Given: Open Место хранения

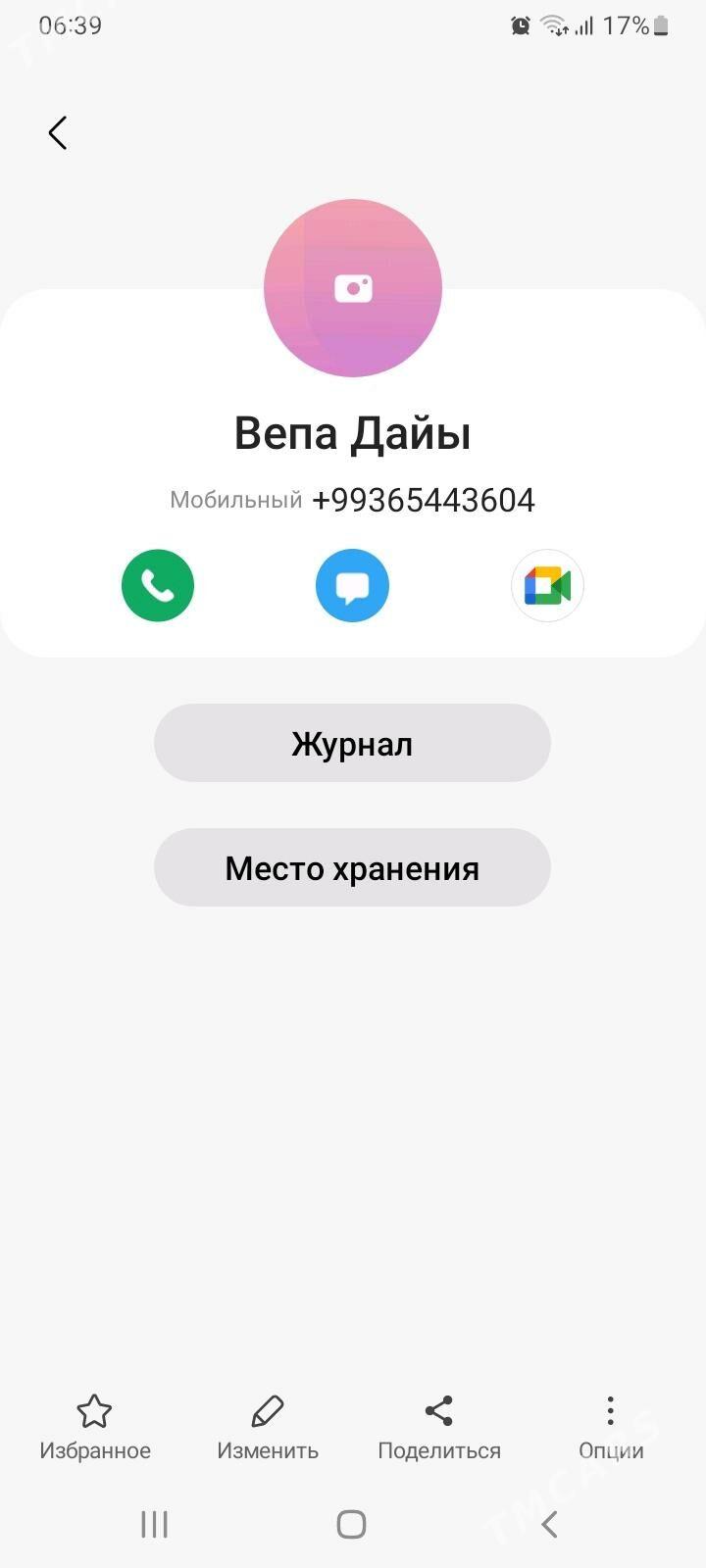Looking at the screenshot, I should 352,867.
